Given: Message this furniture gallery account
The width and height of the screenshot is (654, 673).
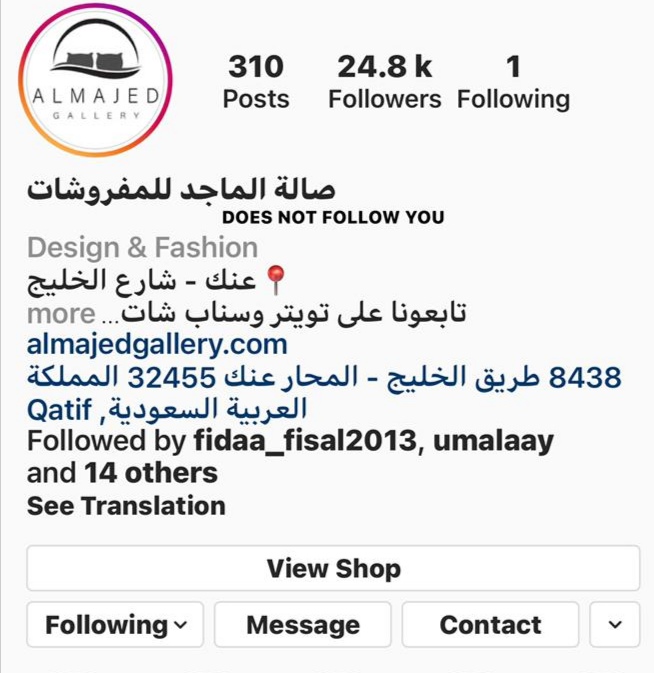Looking at the screenshot, I should 302,625.
